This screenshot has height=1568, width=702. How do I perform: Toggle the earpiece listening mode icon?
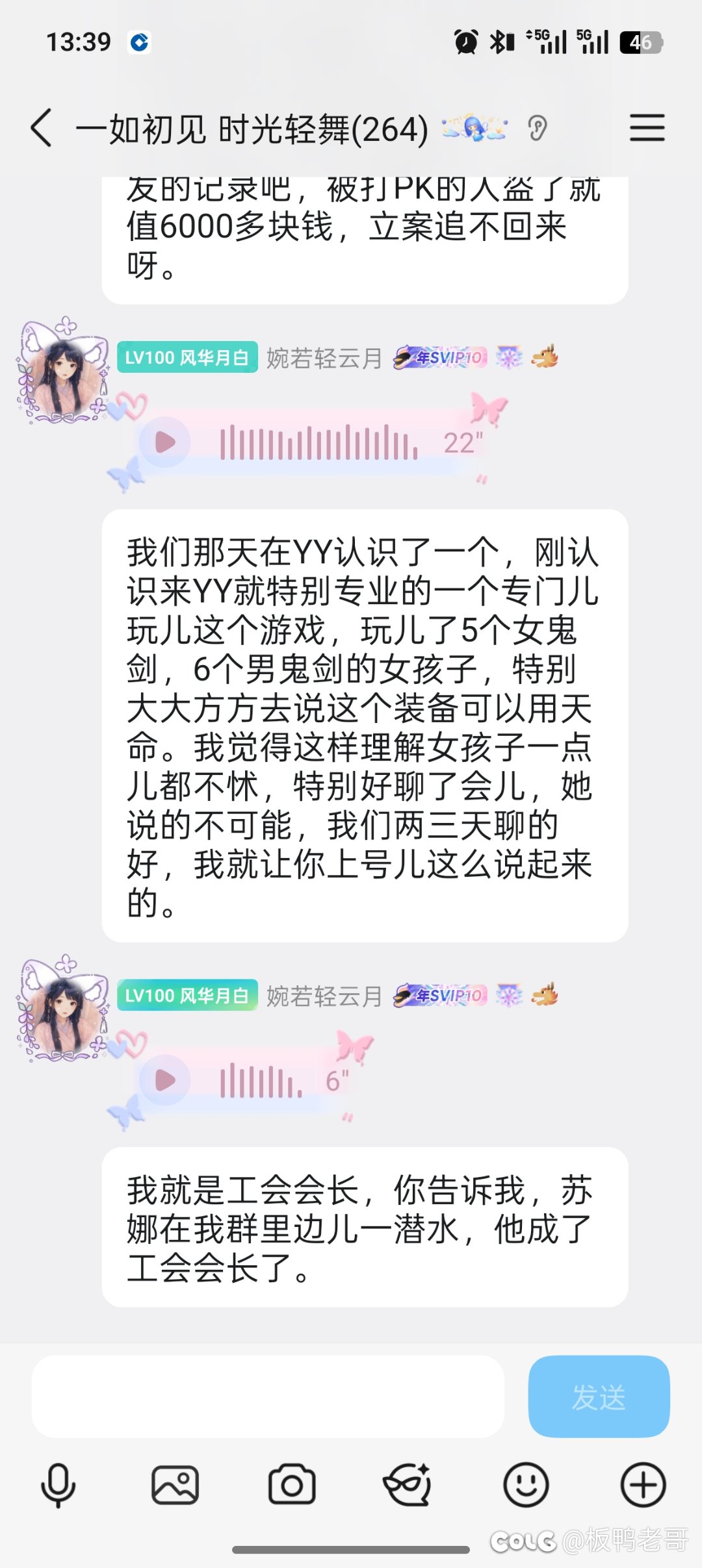pyautogui.click(x=537, y=128)
